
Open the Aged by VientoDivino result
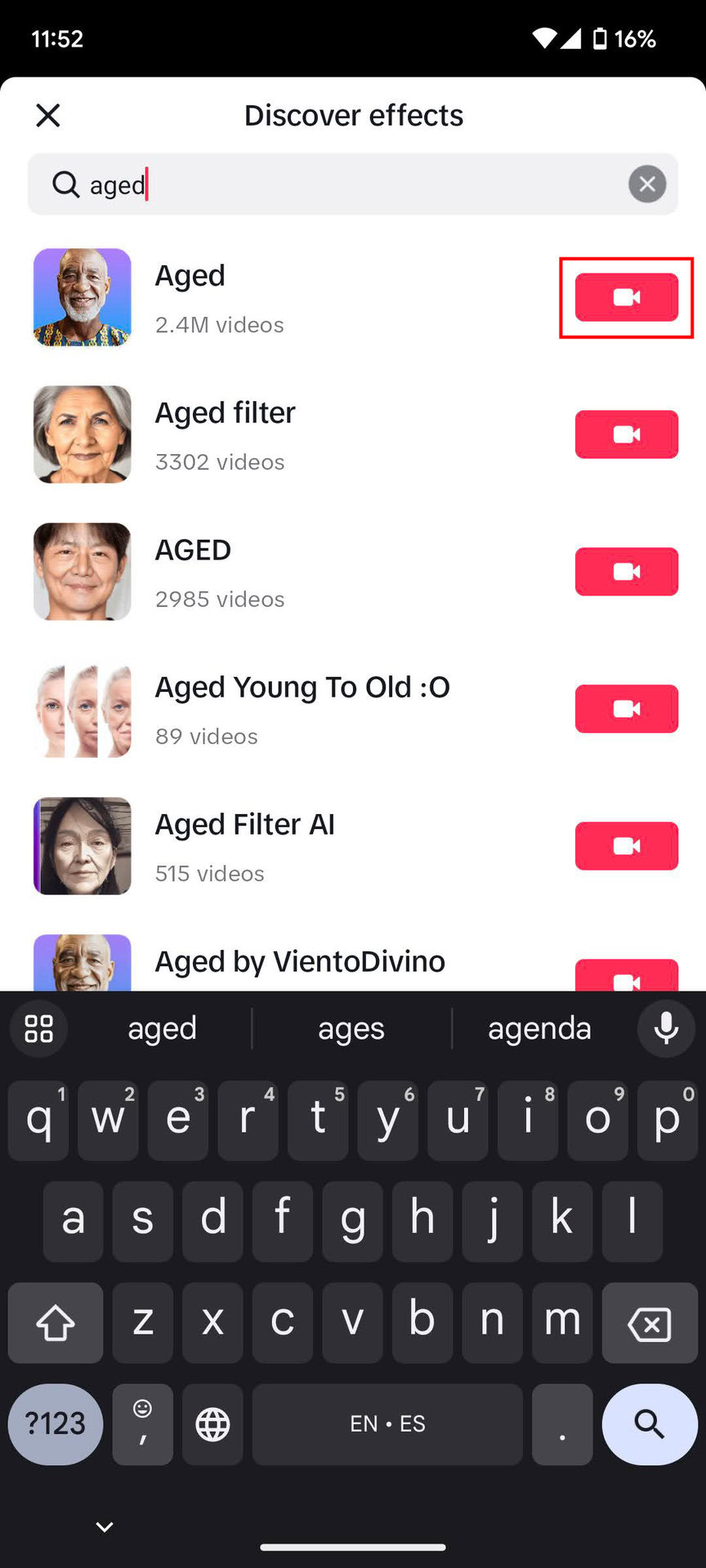(x=299, y=962)
